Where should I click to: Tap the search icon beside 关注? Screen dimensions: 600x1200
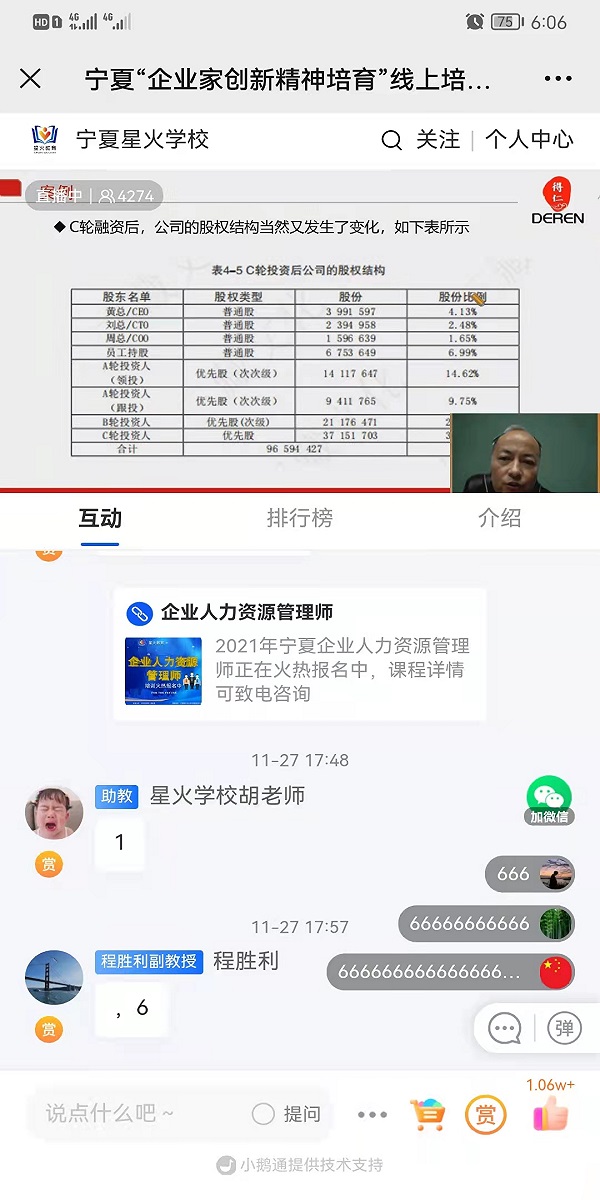(x=392, y=140)
